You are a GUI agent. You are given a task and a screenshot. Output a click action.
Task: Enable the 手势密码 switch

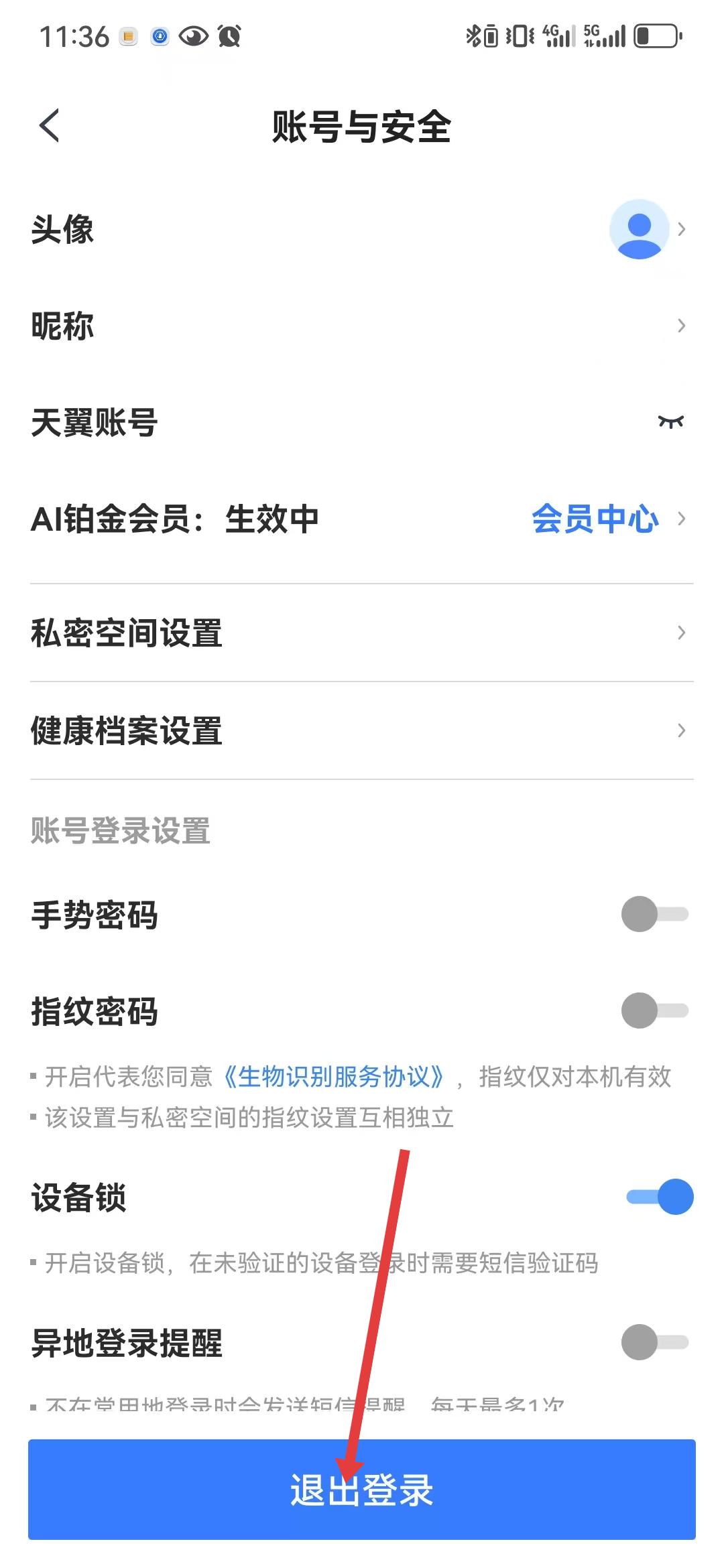tap(654, 914)
